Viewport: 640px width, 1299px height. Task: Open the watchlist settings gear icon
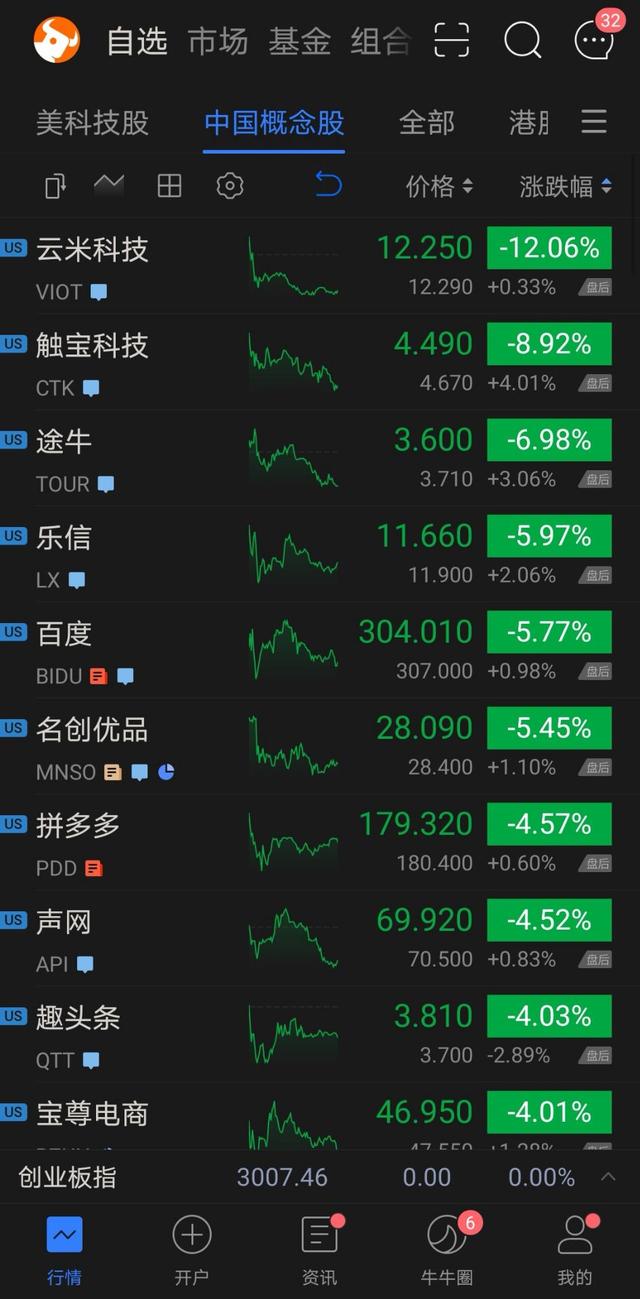point(230,185)
